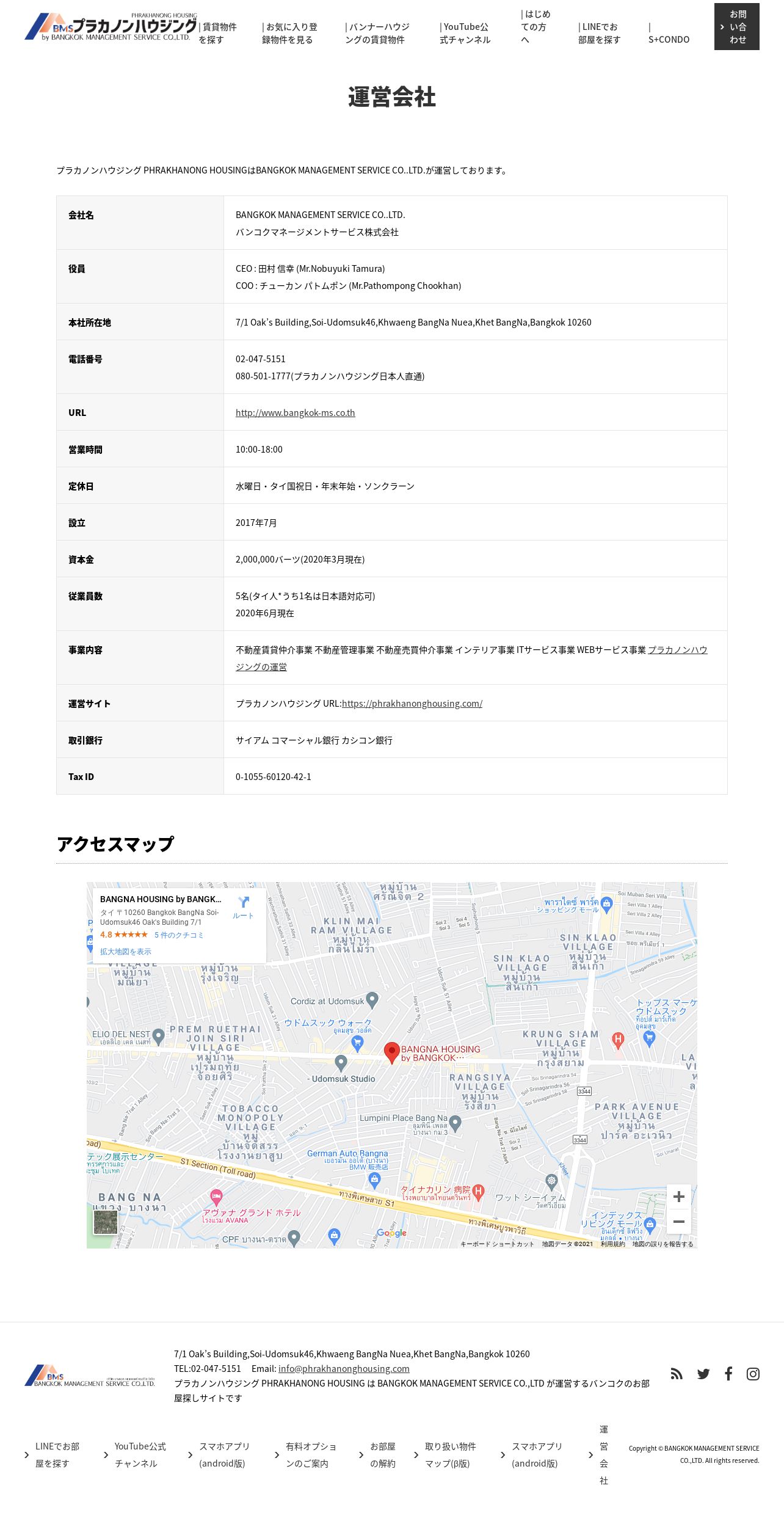This screenshot has width=784, height=1513.
Task: Open the はじめての方へ nav link
Action: coord(534,27)
